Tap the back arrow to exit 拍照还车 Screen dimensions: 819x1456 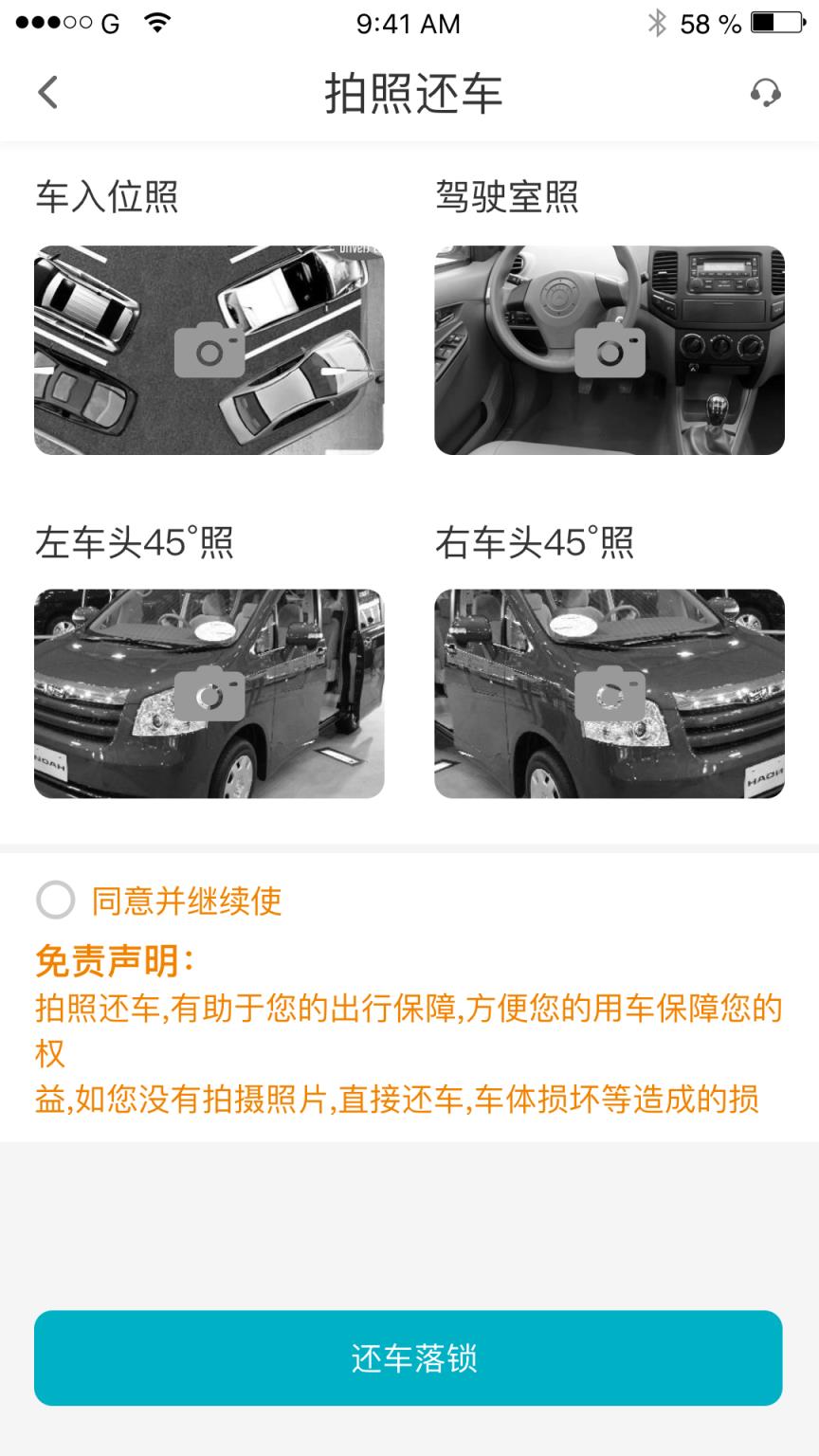point(45,91)
